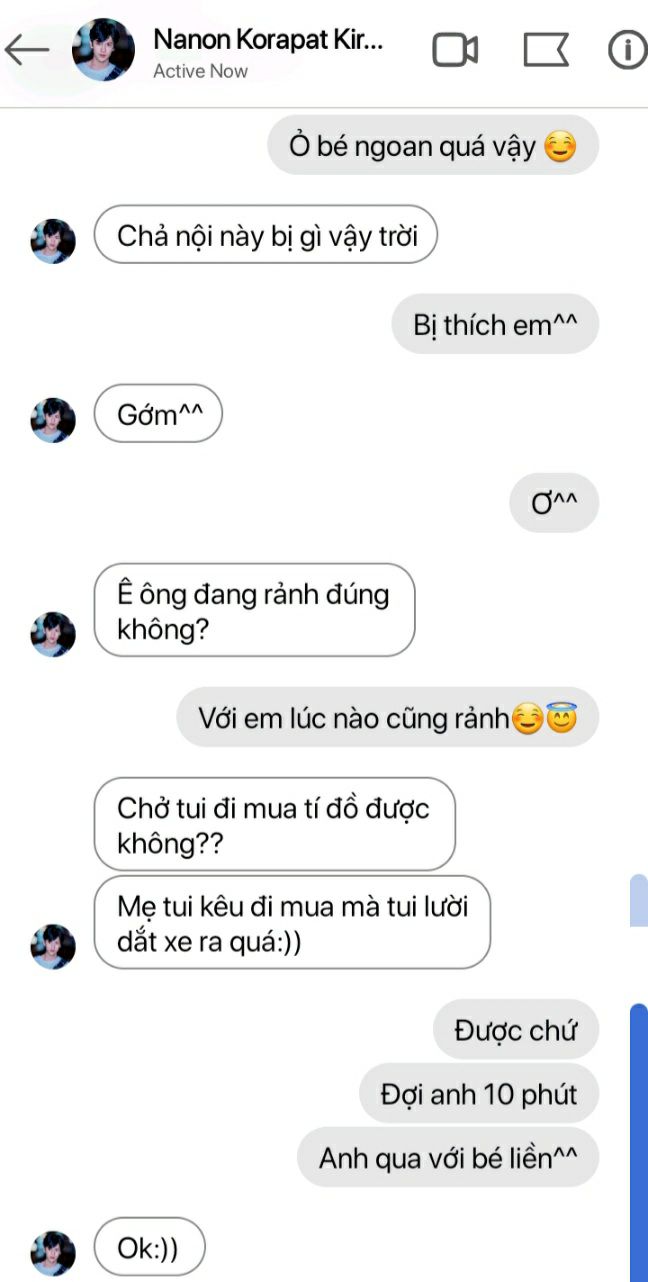This screenshot has width=648, height=1282.
Task: Tap the header profile picture
Action: pyautogui.click(x=104, y=50)
